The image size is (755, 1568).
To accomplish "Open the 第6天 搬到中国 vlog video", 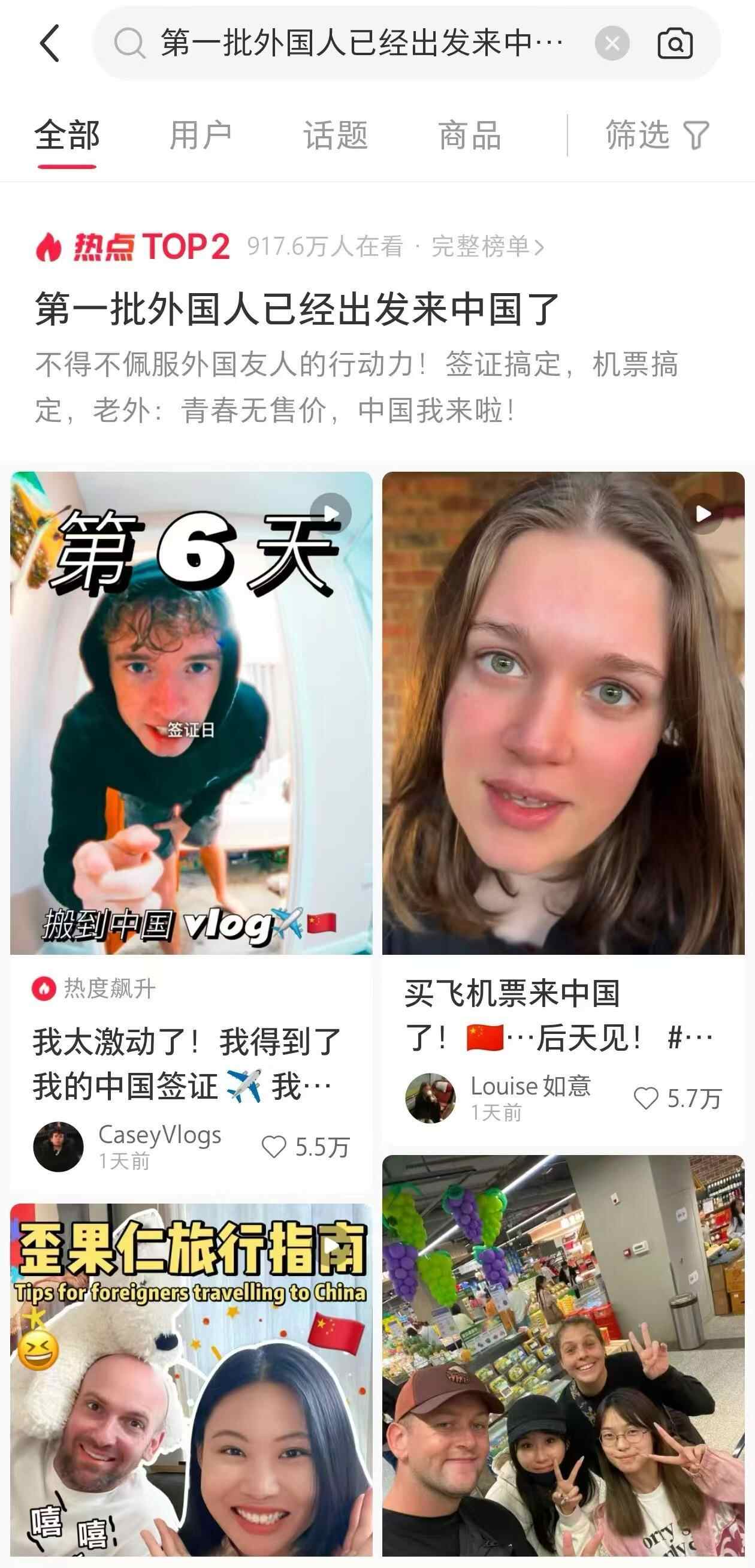I will click(191, 712).
